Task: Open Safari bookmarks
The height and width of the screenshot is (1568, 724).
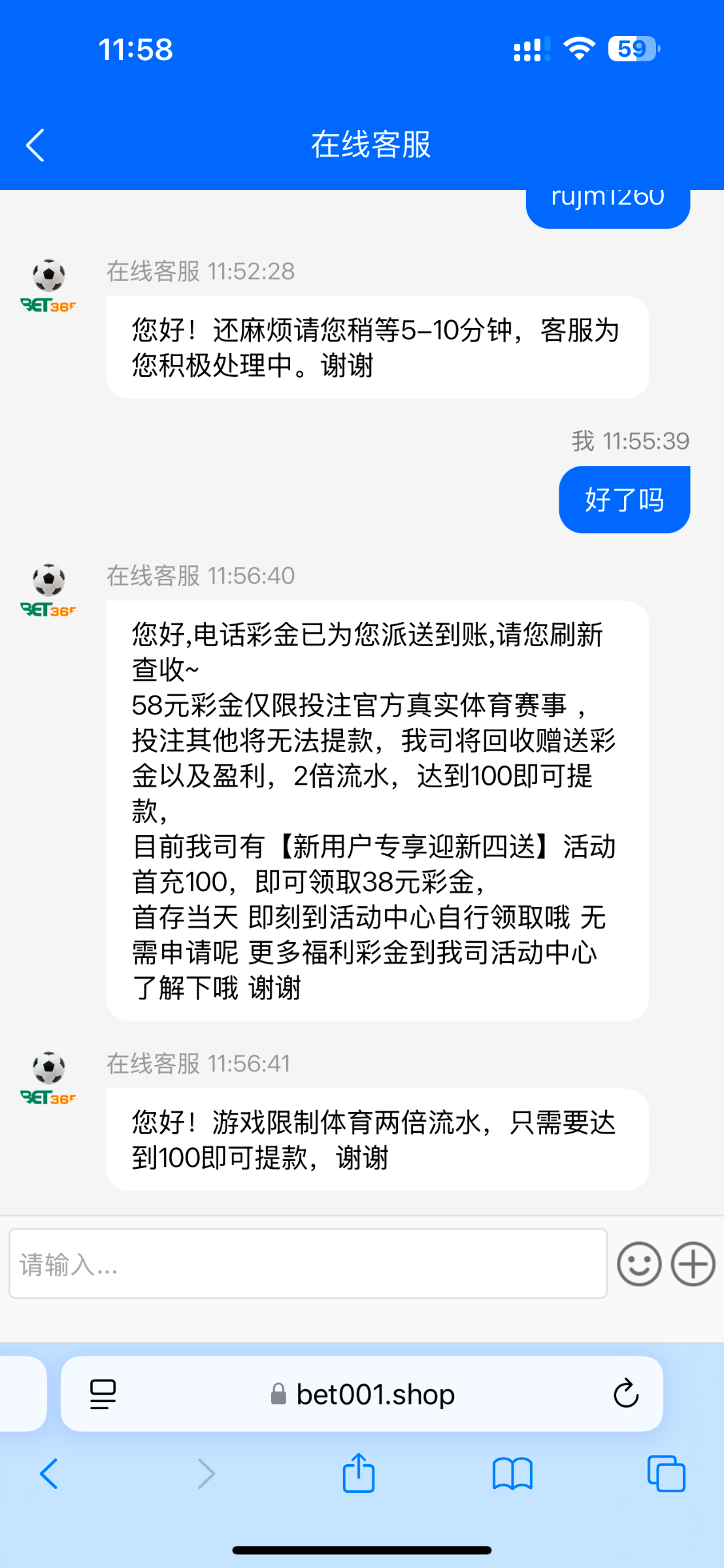Action: point(512,1474)
